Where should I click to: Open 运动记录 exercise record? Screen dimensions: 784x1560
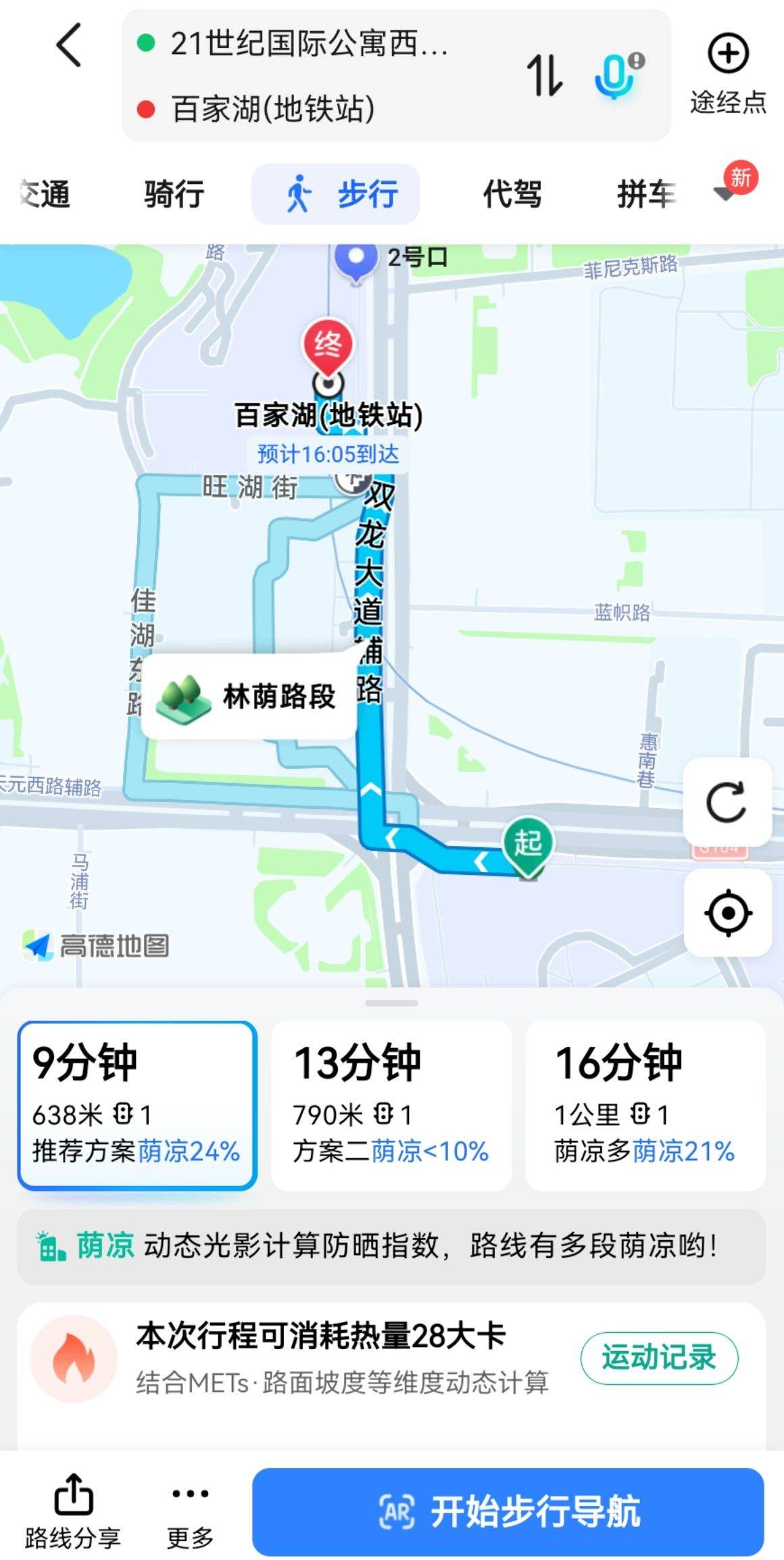click(659, 1358)
